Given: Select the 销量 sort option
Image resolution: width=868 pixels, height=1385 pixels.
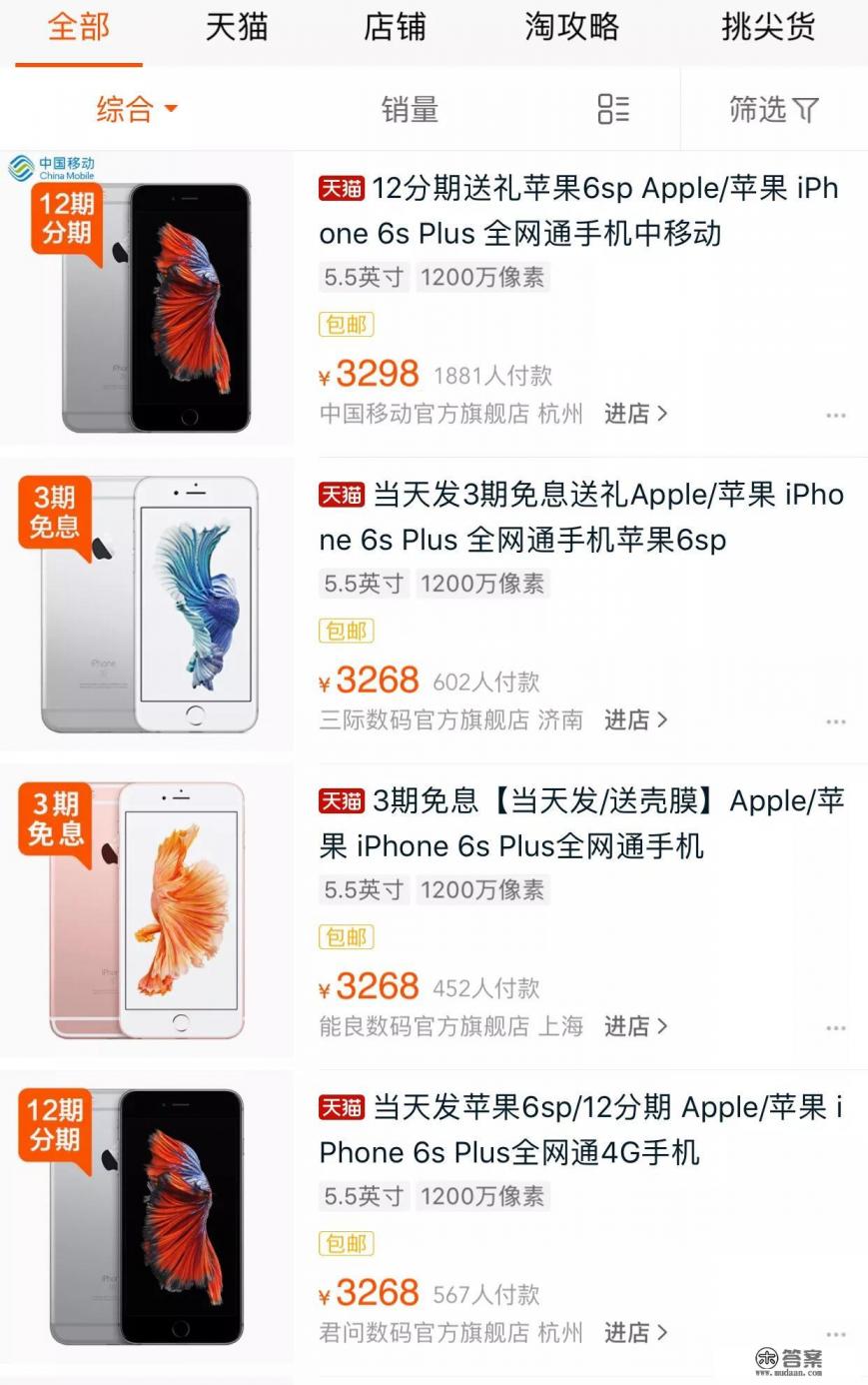Looking at the screenshot, I should (x=410, y=110).
